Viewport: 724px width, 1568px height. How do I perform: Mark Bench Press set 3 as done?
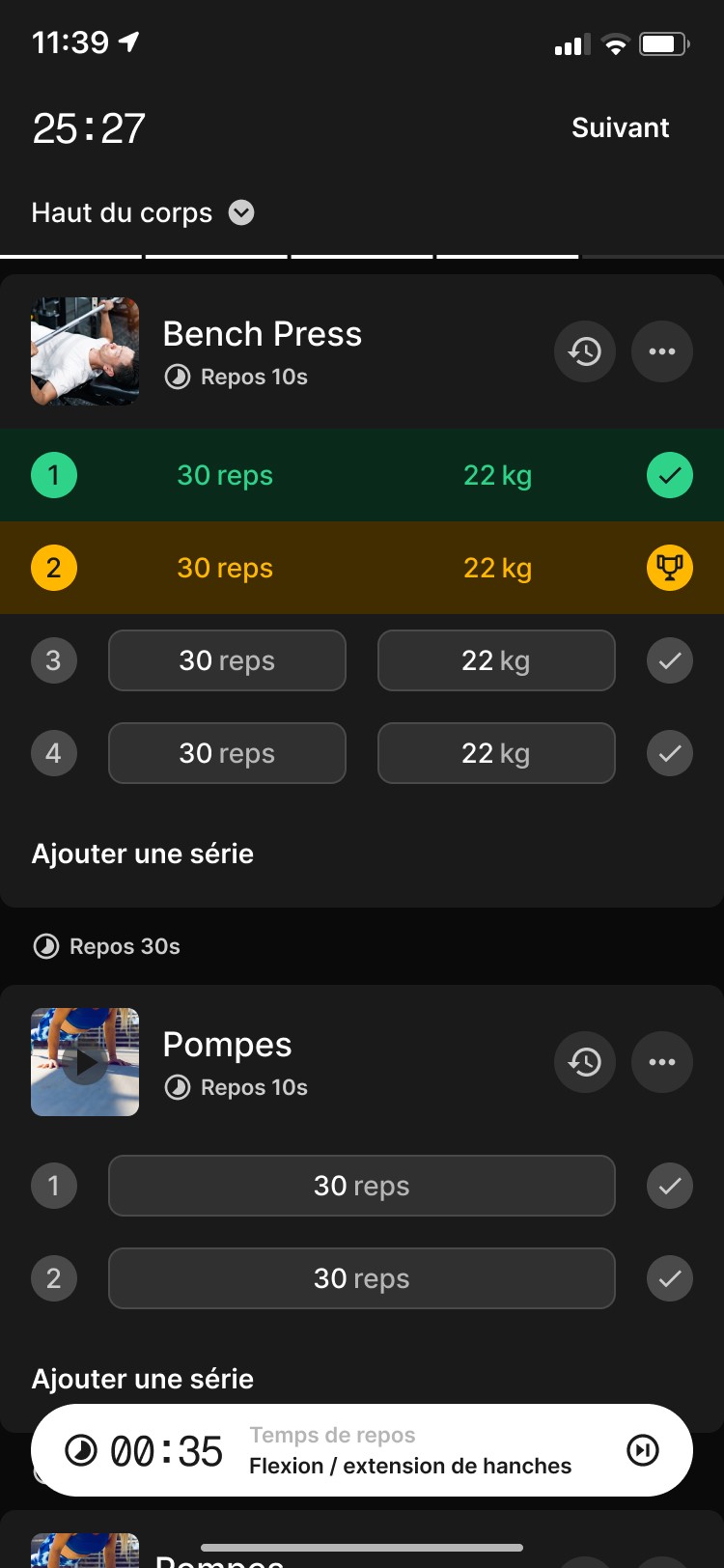[x=669, y=660]
